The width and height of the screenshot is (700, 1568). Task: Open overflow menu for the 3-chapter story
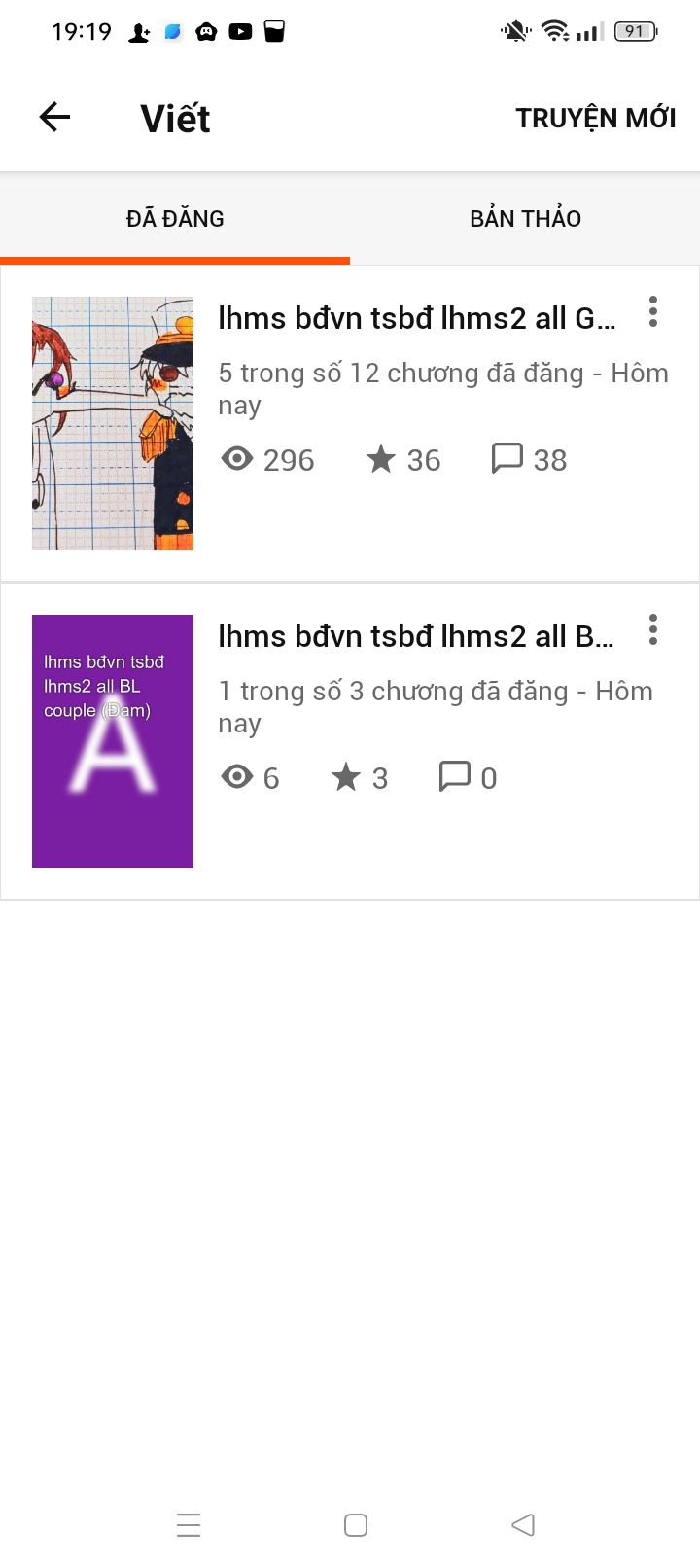tap(653, 629)
